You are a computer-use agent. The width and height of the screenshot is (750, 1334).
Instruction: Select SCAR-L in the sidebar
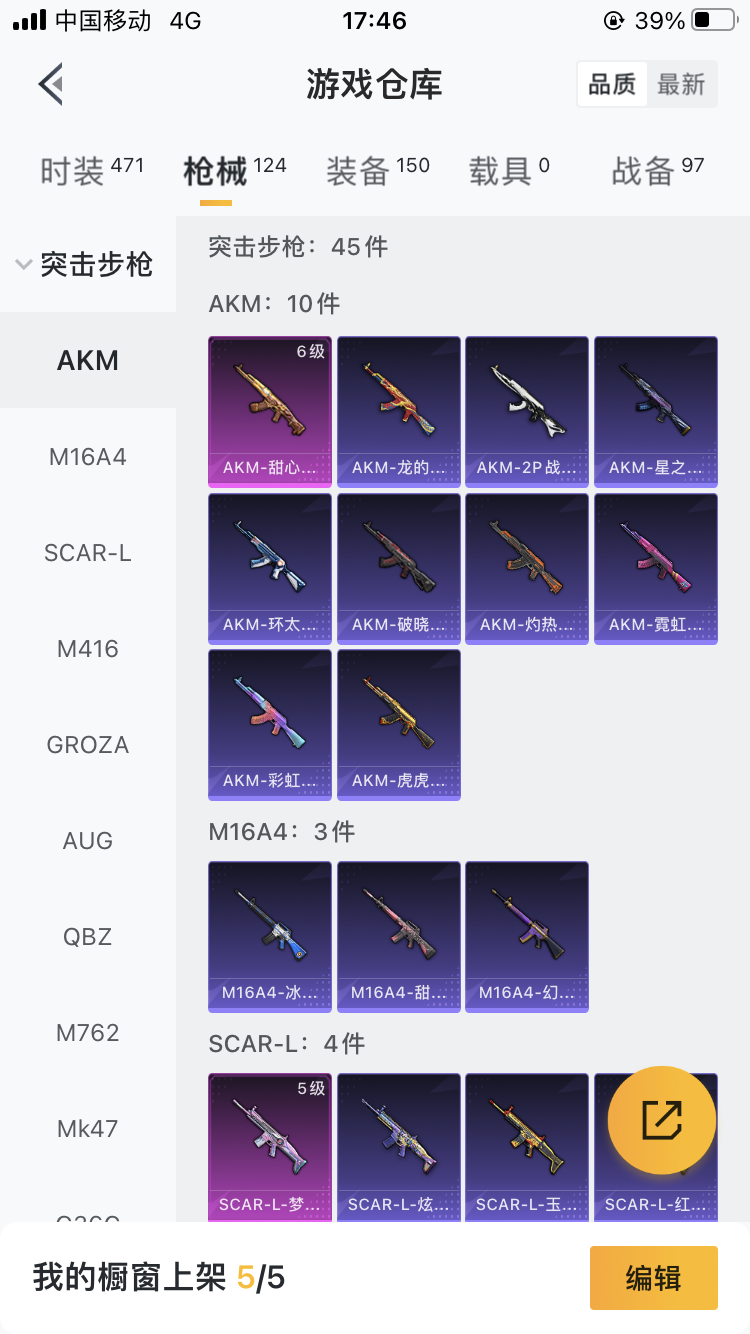(88, 553)
